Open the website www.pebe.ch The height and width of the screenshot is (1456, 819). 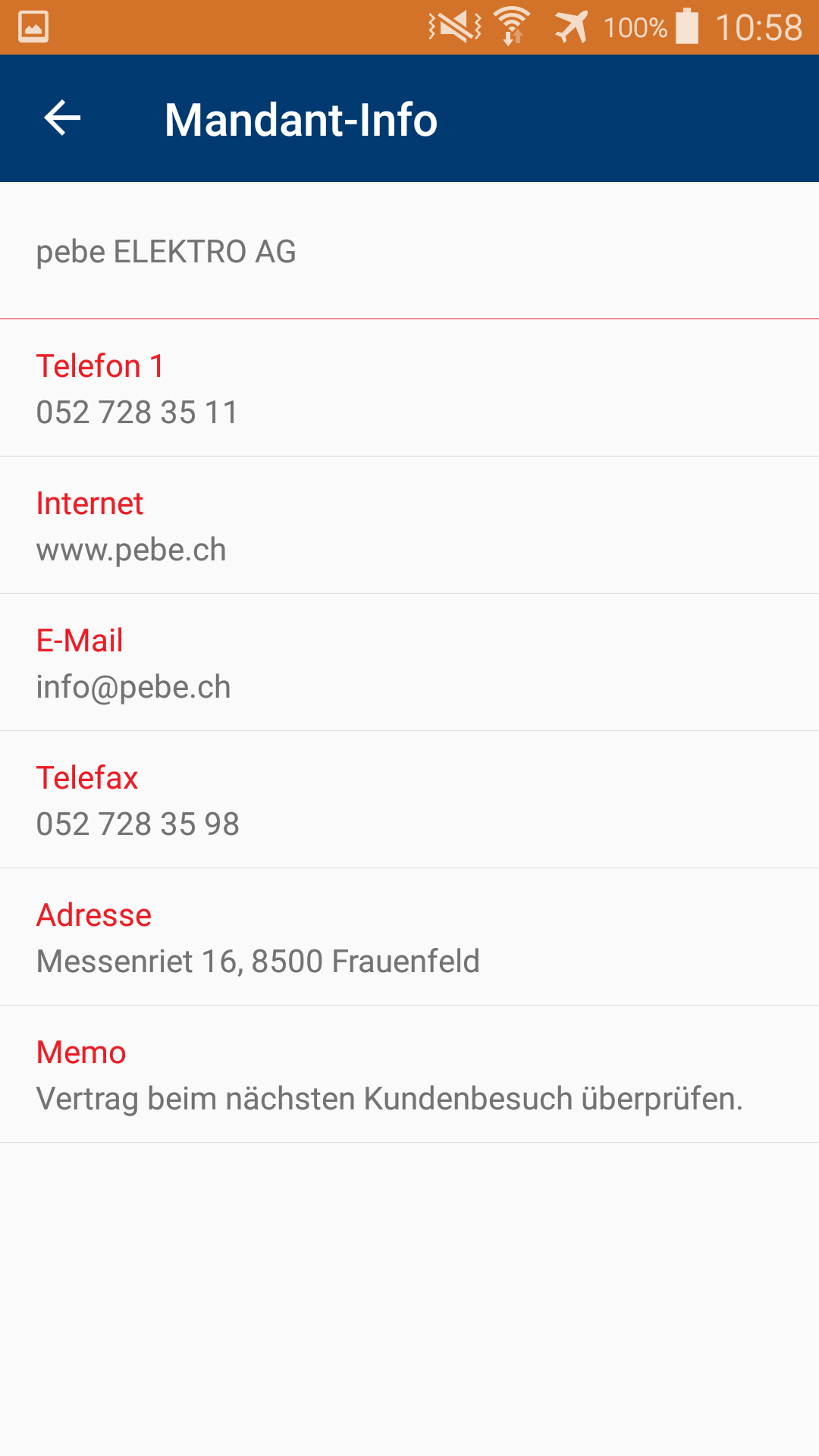coord(409,526)
